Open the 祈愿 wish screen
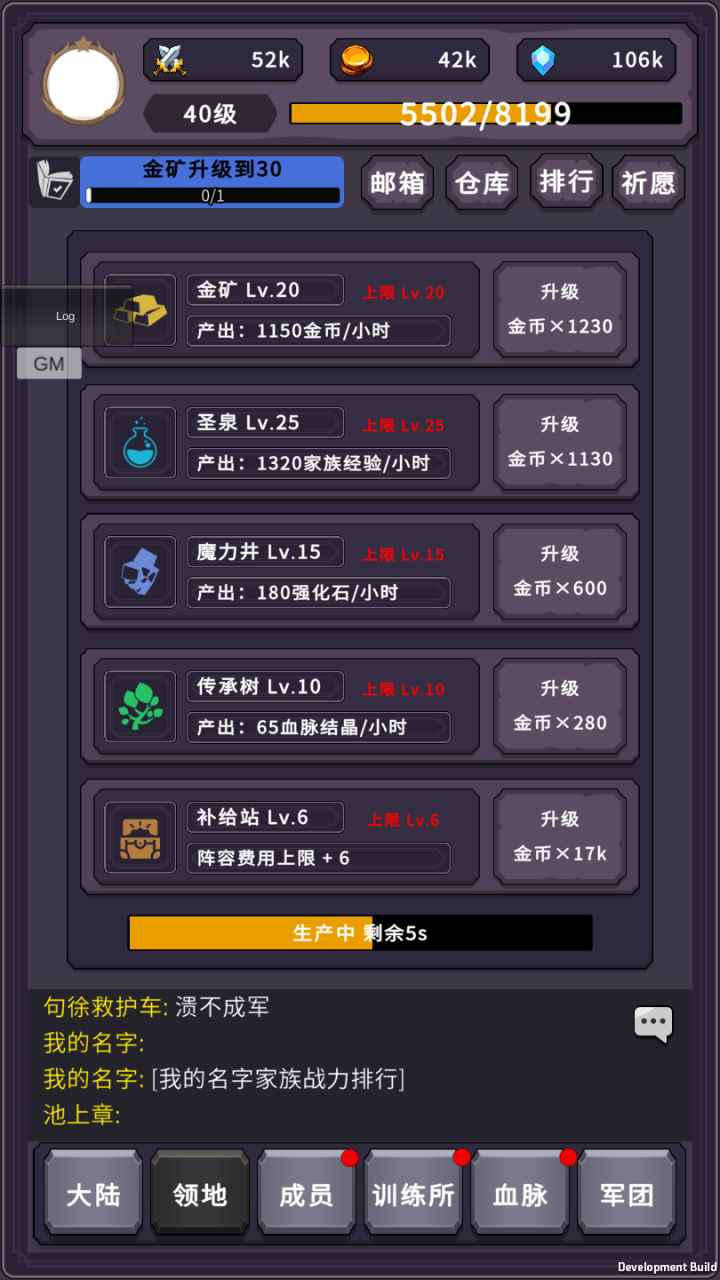Screen dimensions: 720x1280 [648, 183]
